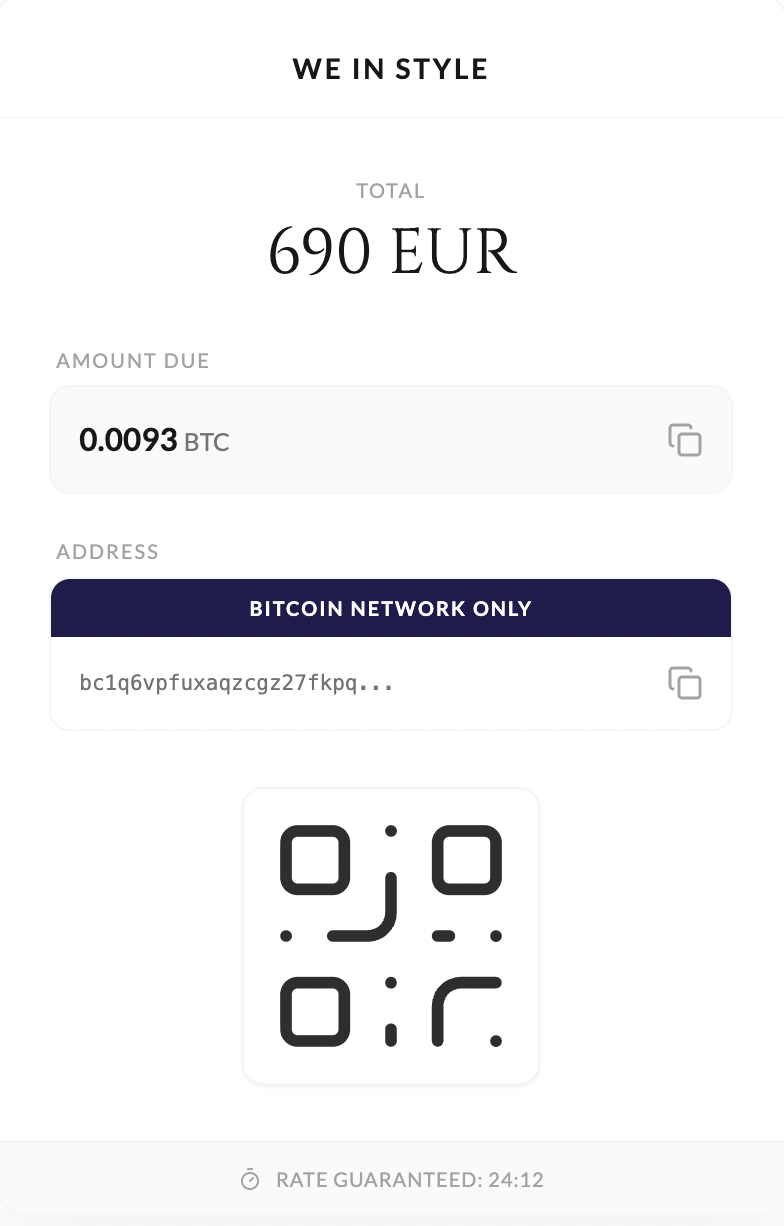Copy the Bitcoin wallet address
784x1226 pixels.
tap(685, 683)
